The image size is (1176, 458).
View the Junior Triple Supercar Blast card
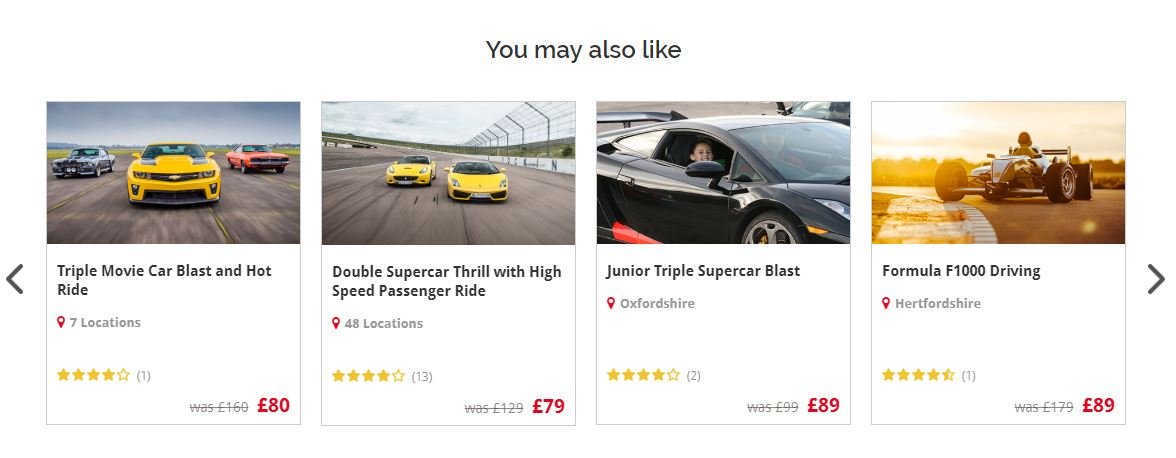coord(703,271)
